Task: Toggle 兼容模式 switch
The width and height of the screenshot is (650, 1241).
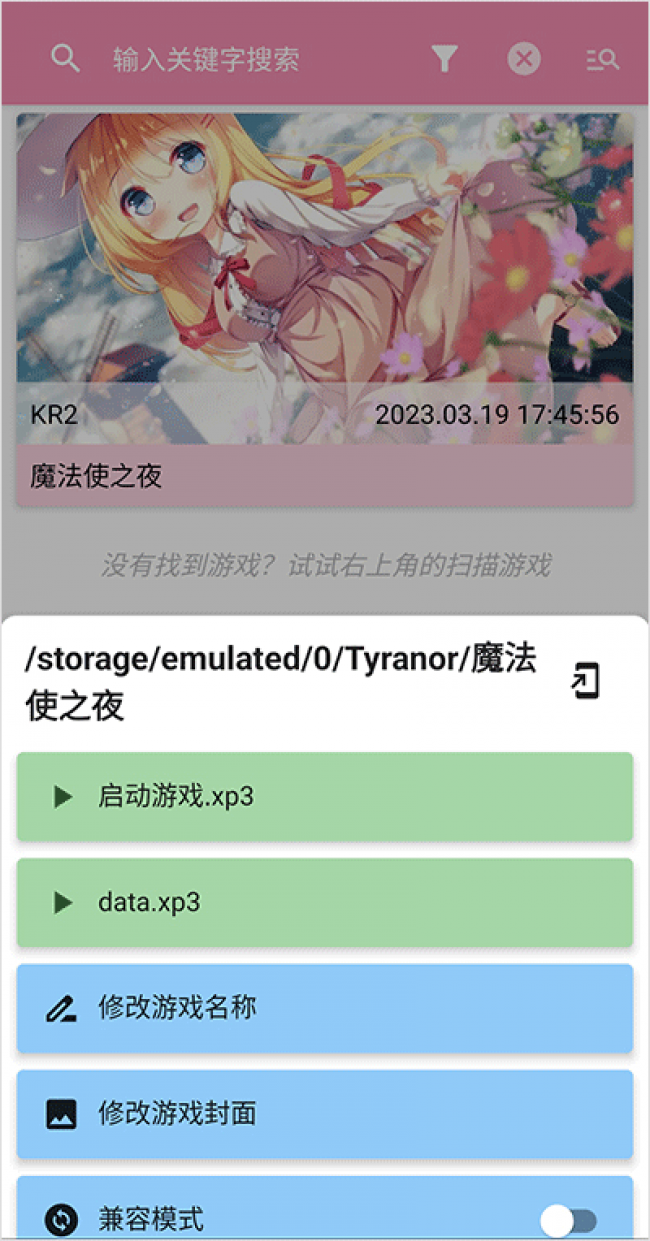Action: 568,1220
